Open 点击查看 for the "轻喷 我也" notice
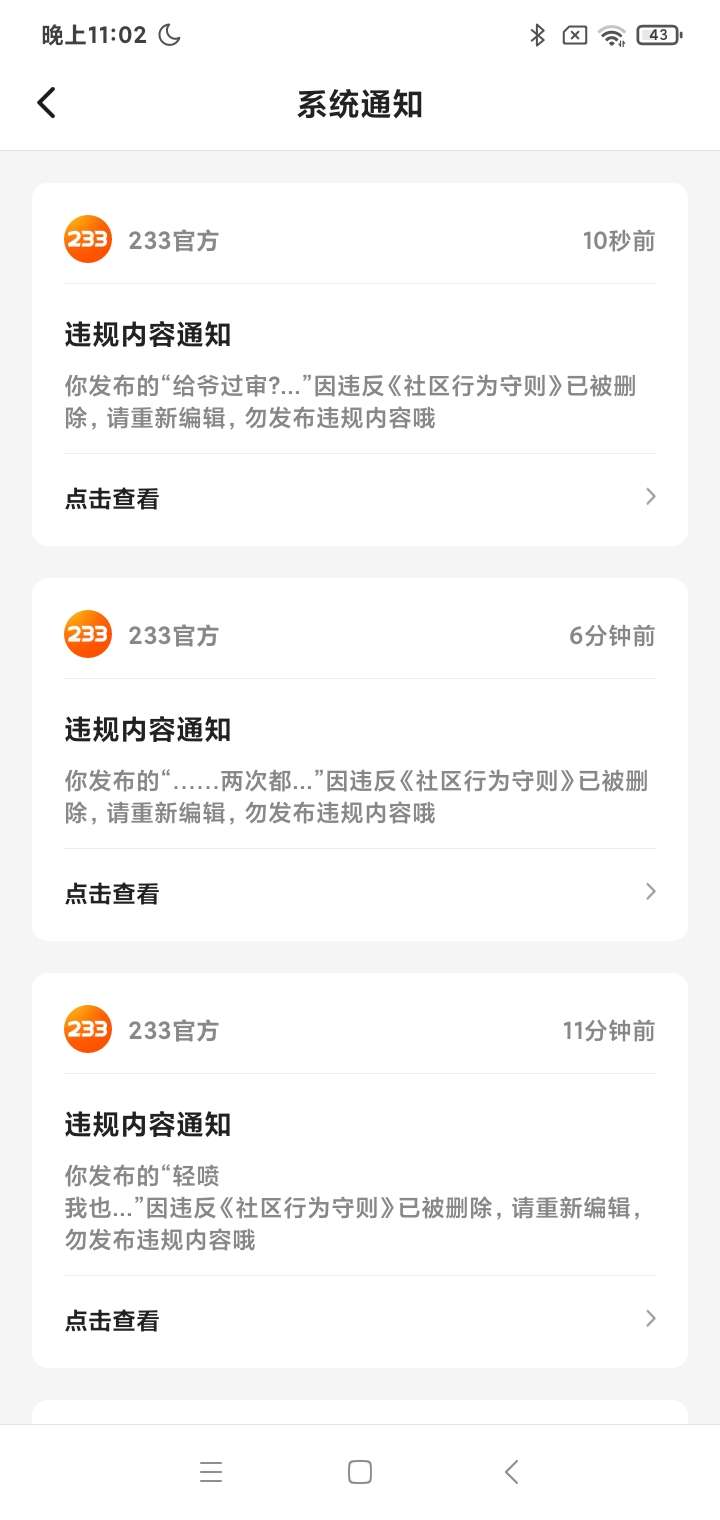The image size is (720, 1520). coord(360,1320)
